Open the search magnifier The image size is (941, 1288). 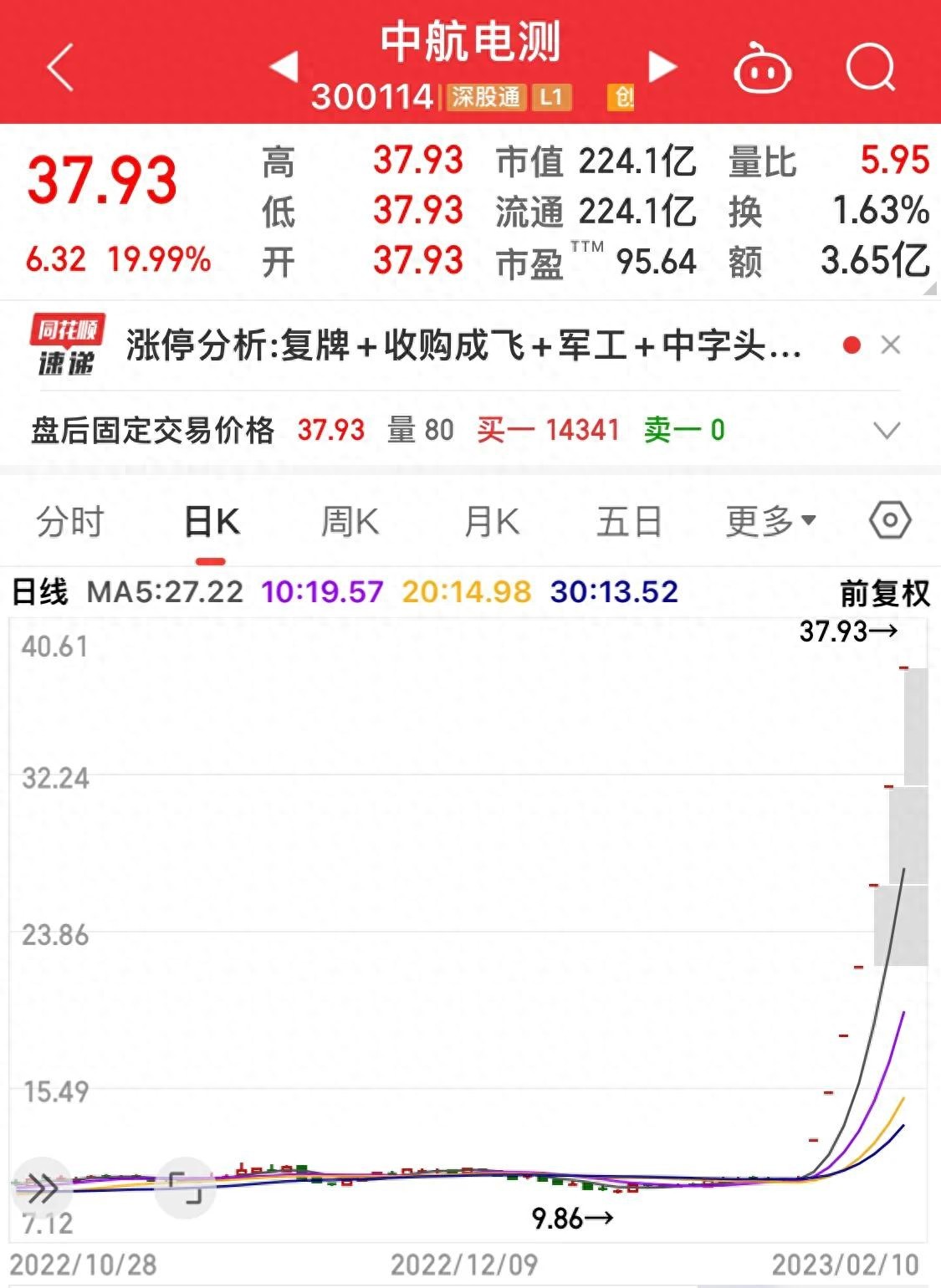[x=870, y=67]
